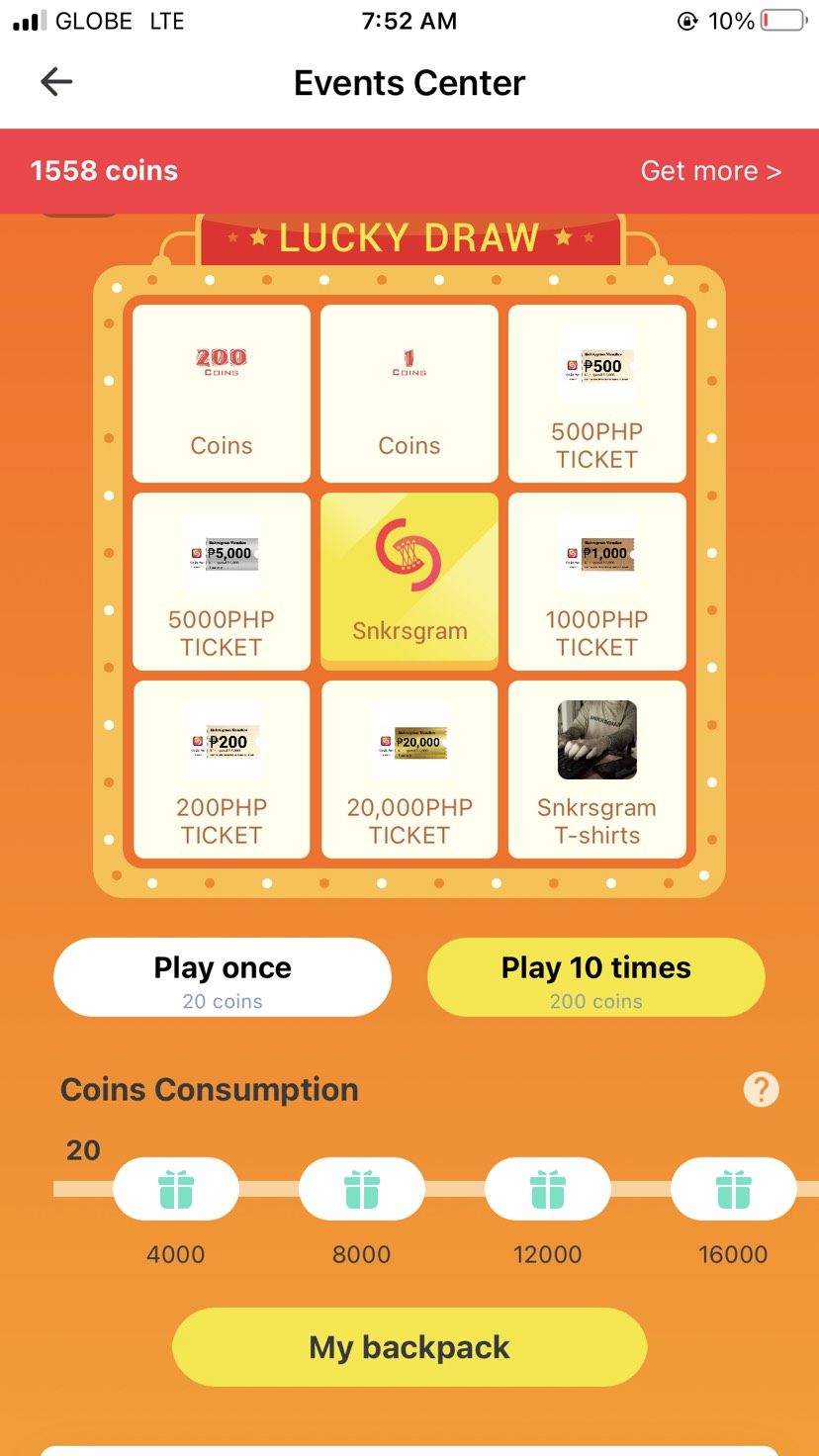Tap the 8000 coins gift reward
The width and height of the screenshot is (819, 1456).
tap(362, 1189)
